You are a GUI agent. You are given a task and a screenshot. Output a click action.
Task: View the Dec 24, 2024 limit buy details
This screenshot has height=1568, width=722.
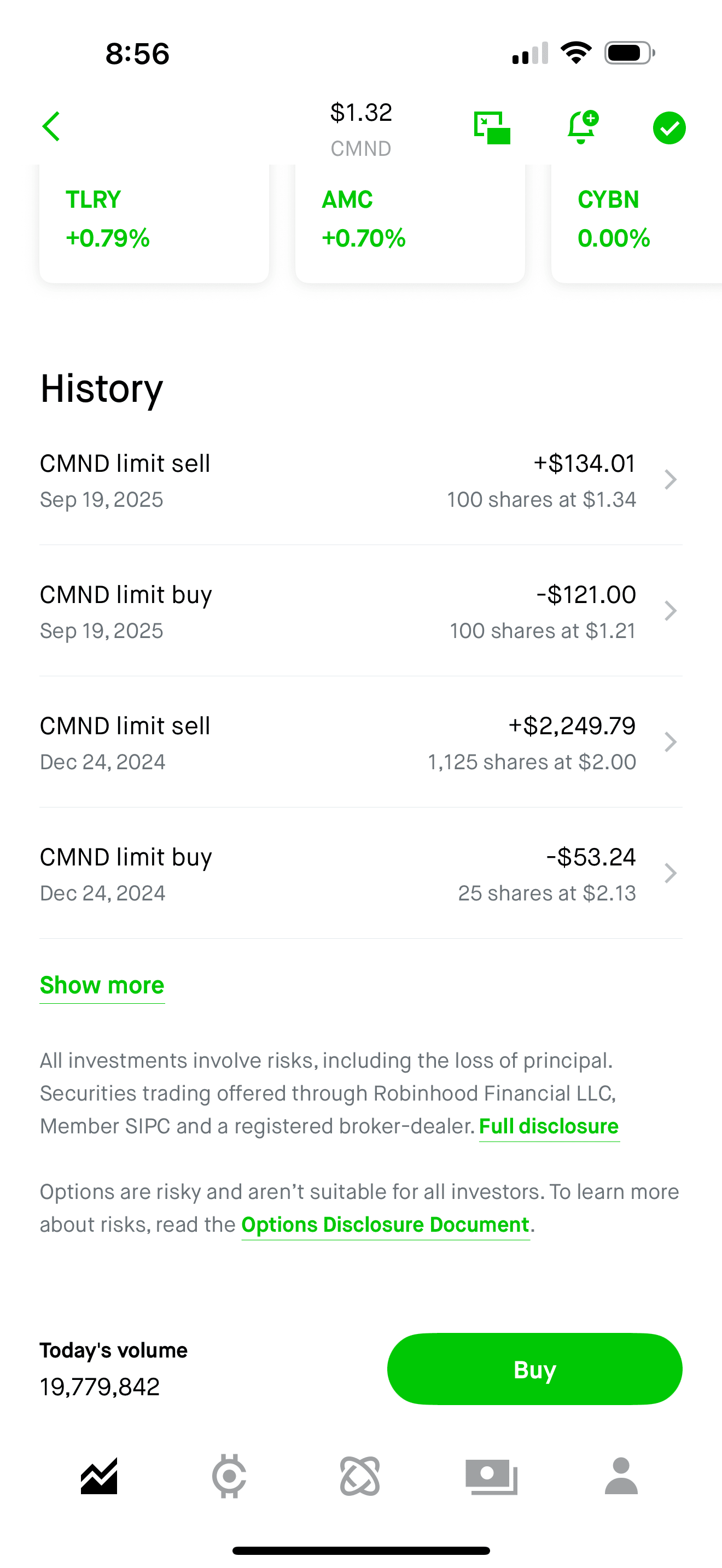pyautogui.click(x=360, y=874)
